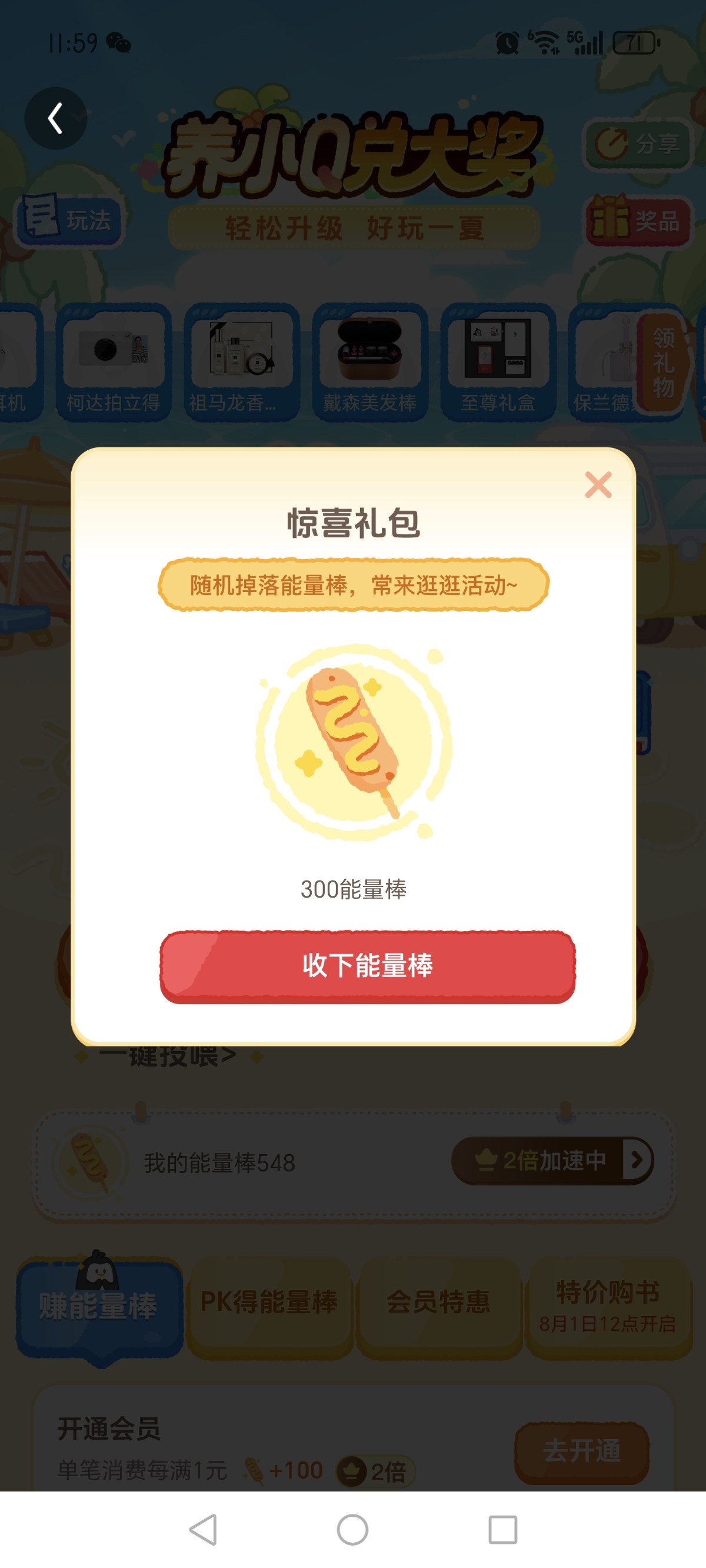This screenshot has height=1568, width=706.
Task: Open the 奖品 prizes button
Action: point(638,221)
